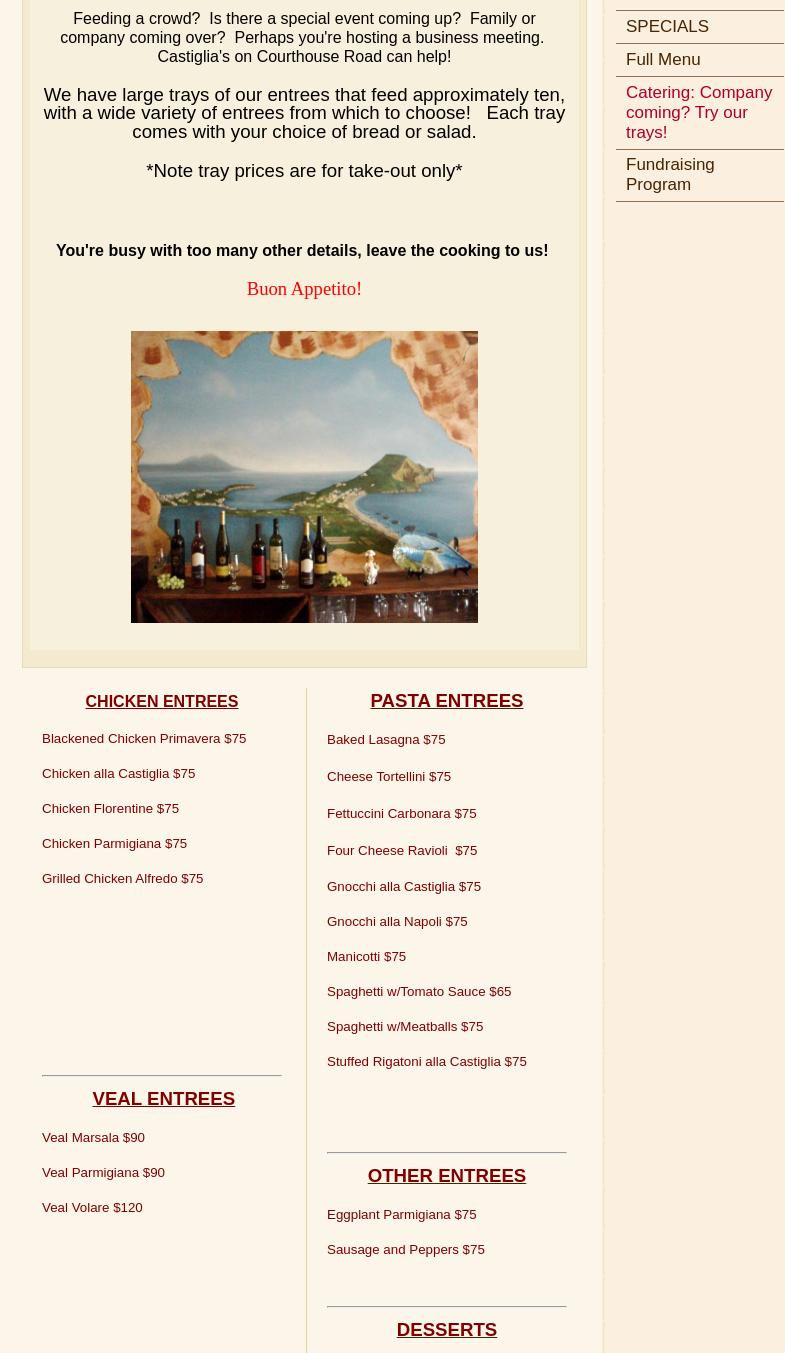Viewport: 785px width, 1353px height.
Task: Select Catering: Company coming? Try our trays!
Action: [x=698, y=112]
